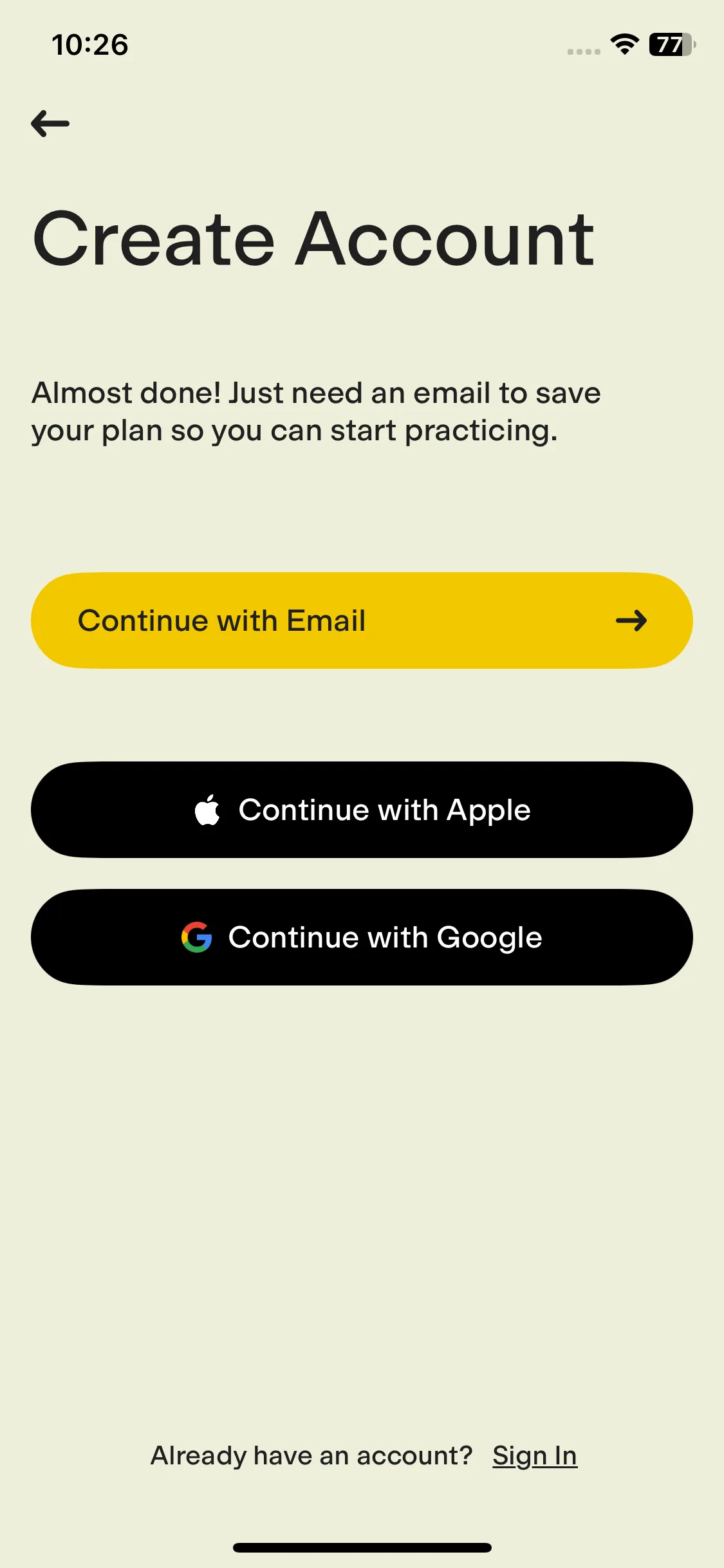Open the Sign In link
This screenshot has width=724, height=1568.
point(534,1456)
